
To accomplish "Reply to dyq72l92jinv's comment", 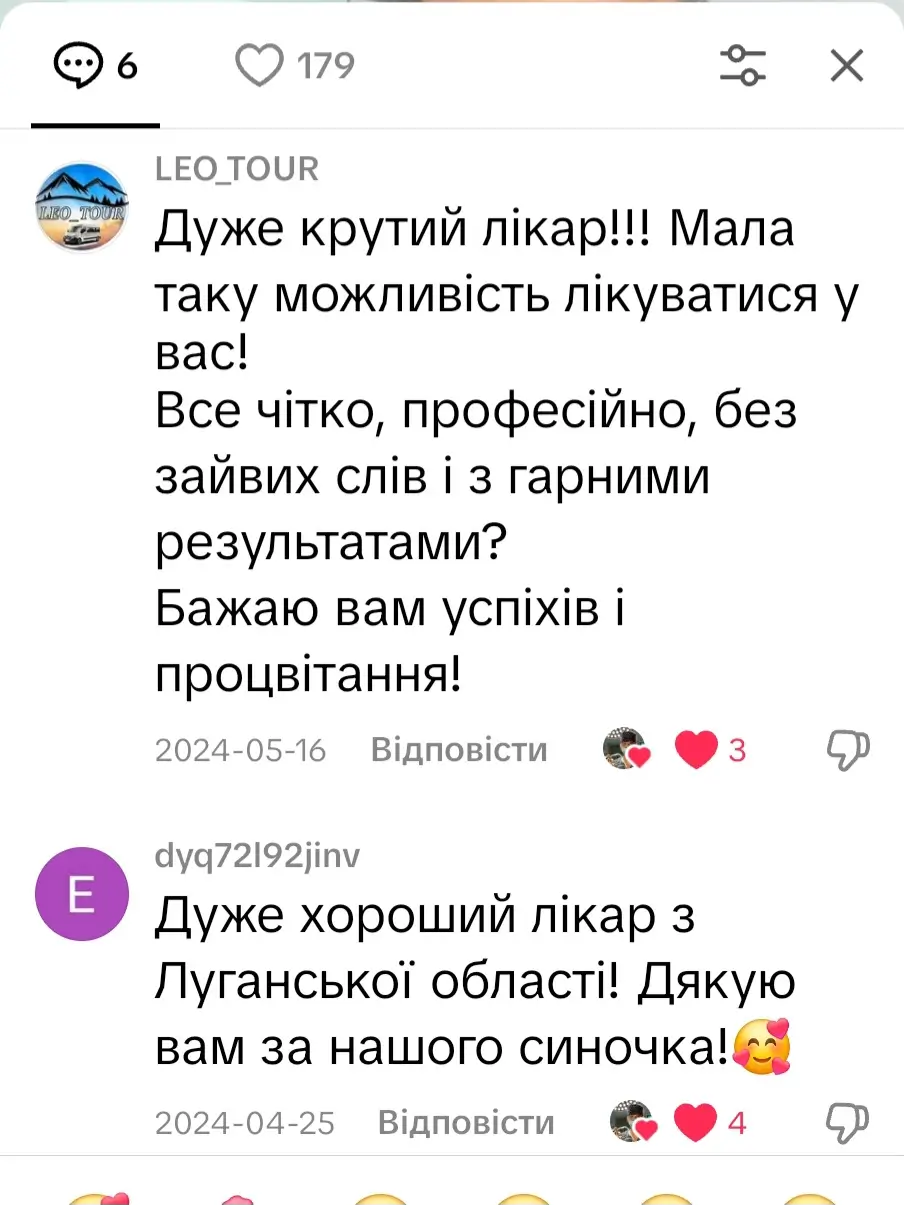I will pyautogui.click(x=465, y=1123).
